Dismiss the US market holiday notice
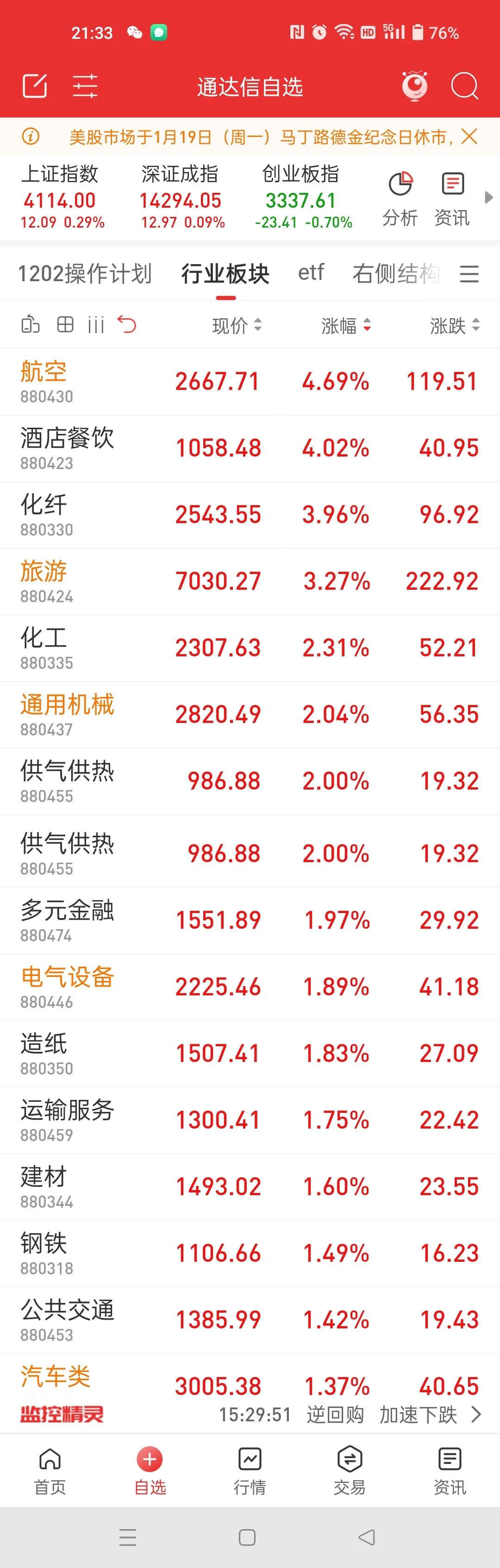Image resolution: width=500 pixels, height=1568 pixels. 469,136
